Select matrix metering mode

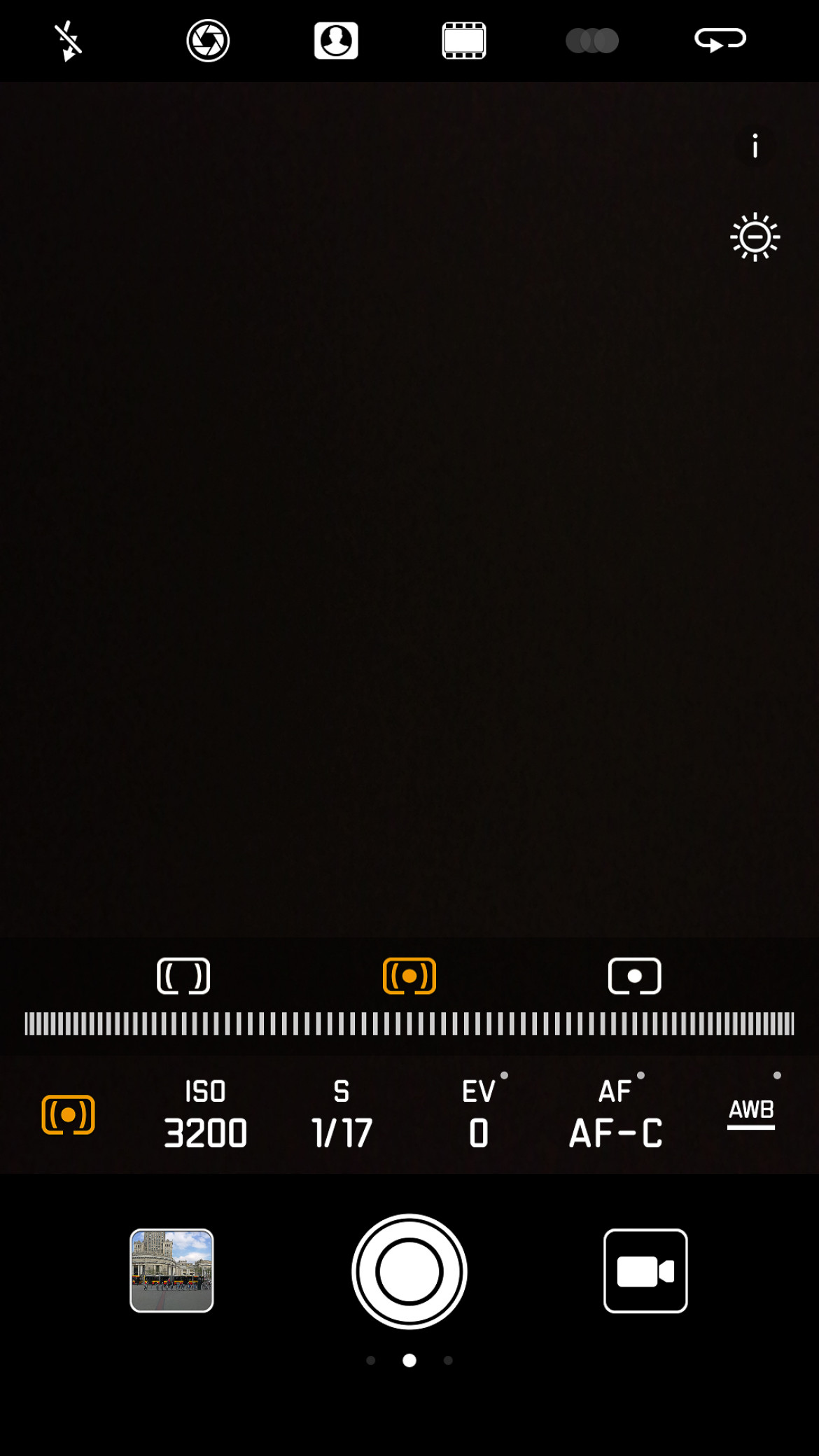(183, 976)
